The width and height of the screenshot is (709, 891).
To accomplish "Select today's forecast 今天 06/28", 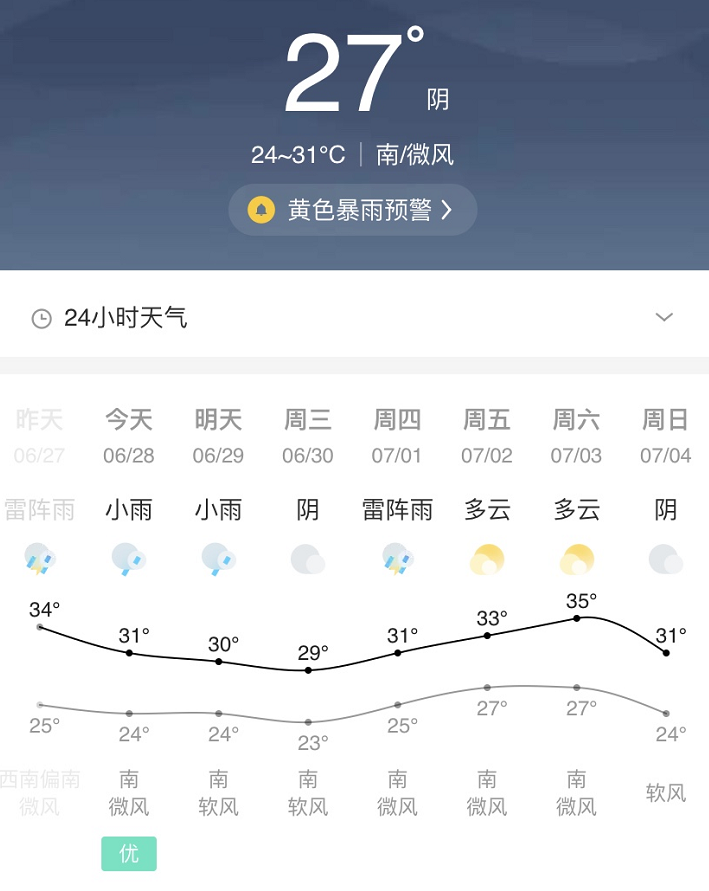I will (x=129, y=436).
